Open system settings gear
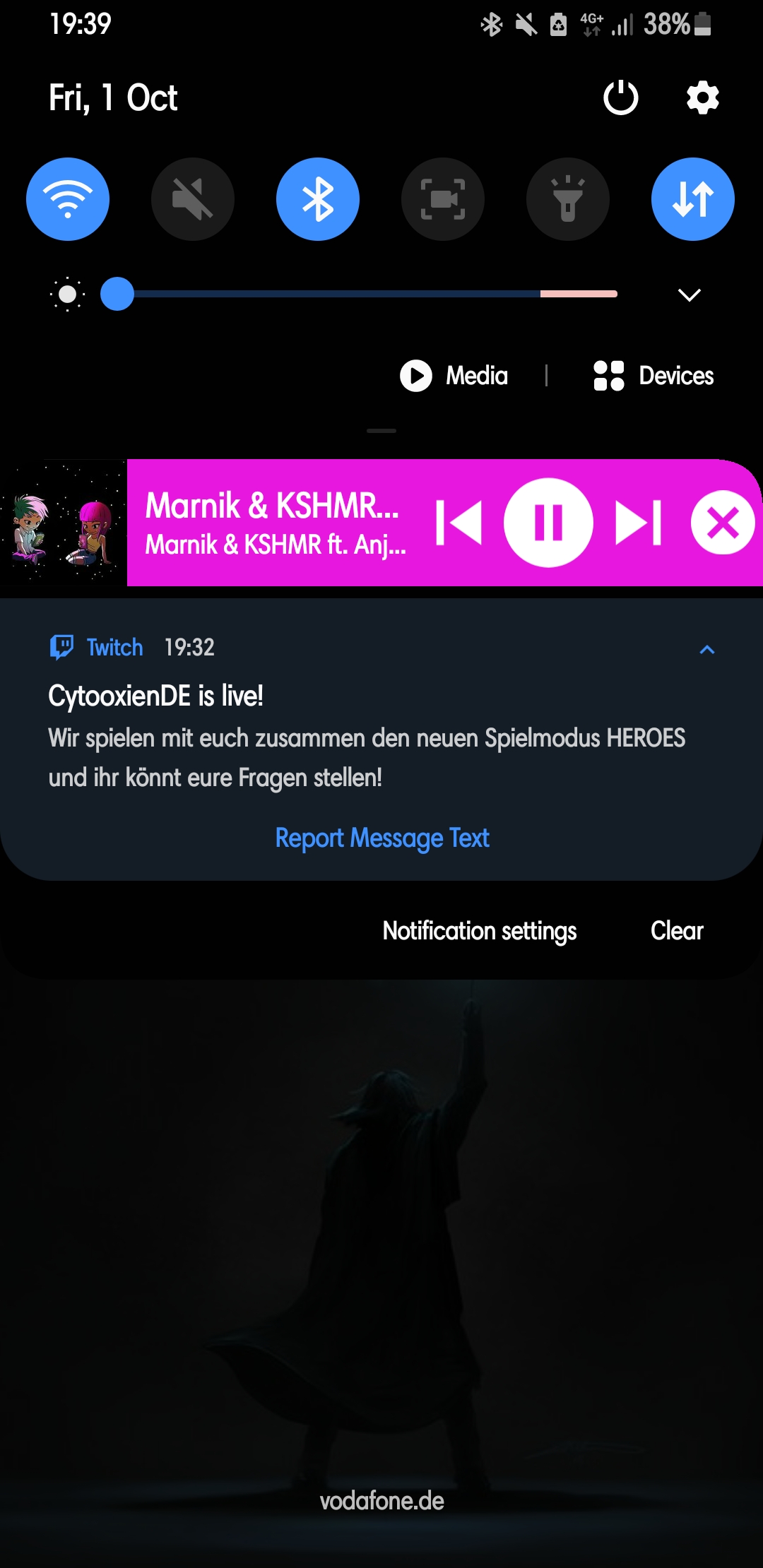The width and height of the screenshot is (763, 1568). pyautogui.click(x=702, y=97)
